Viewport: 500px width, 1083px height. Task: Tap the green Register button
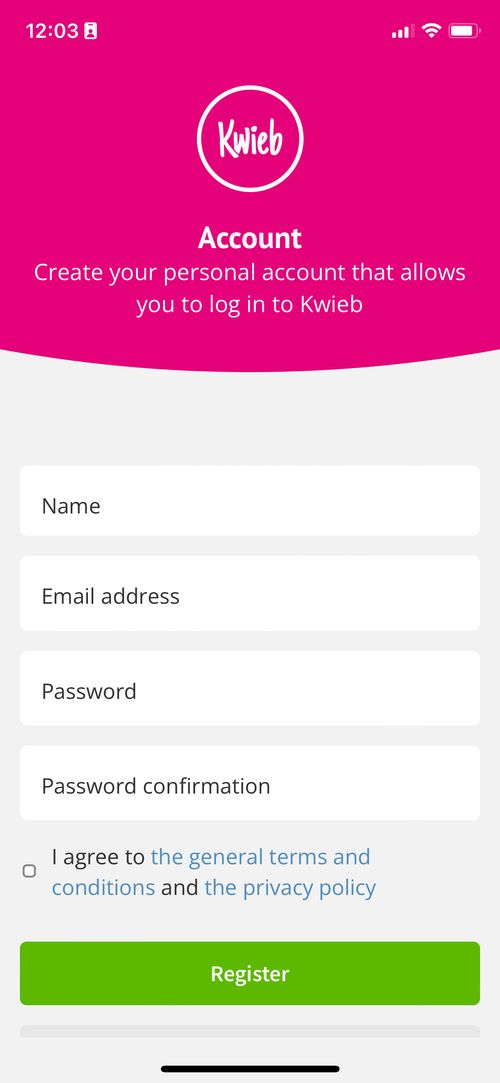(249, 973)
